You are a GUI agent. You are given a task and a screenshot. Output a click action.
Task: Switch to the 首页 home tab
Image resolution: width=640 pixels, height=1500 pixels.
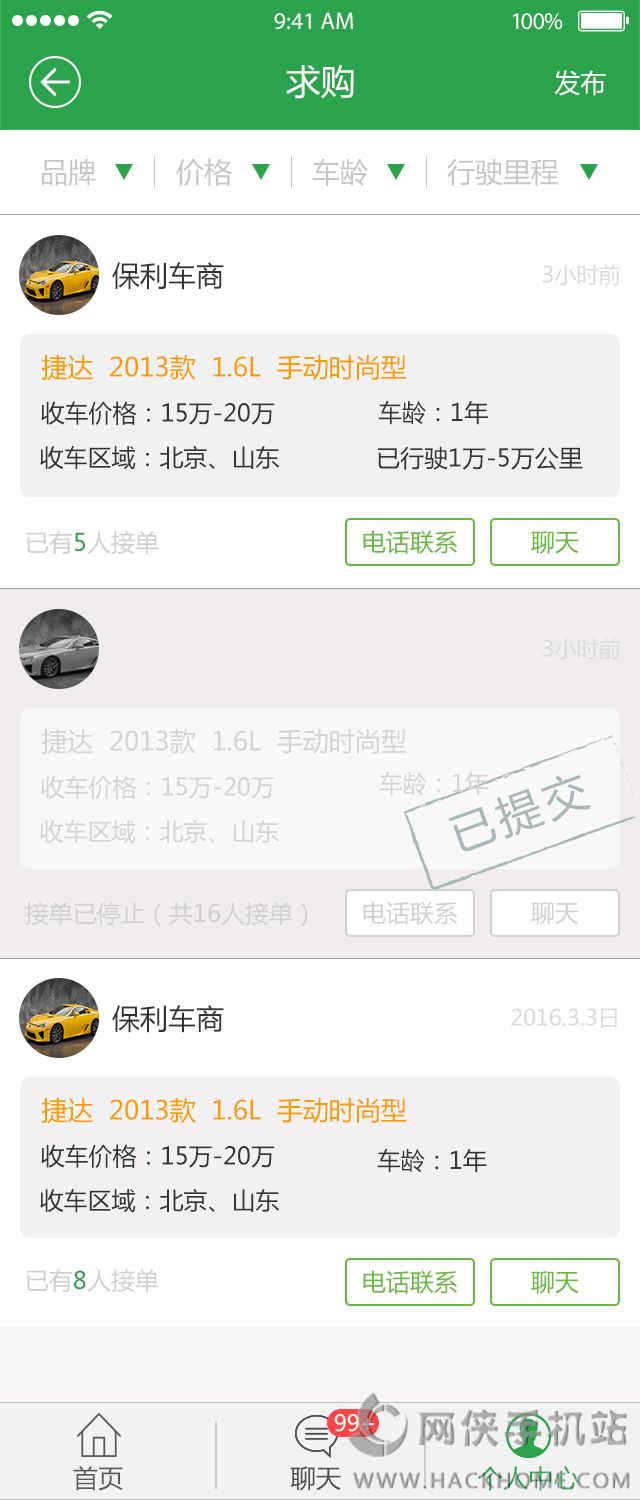pos(98,1452)
